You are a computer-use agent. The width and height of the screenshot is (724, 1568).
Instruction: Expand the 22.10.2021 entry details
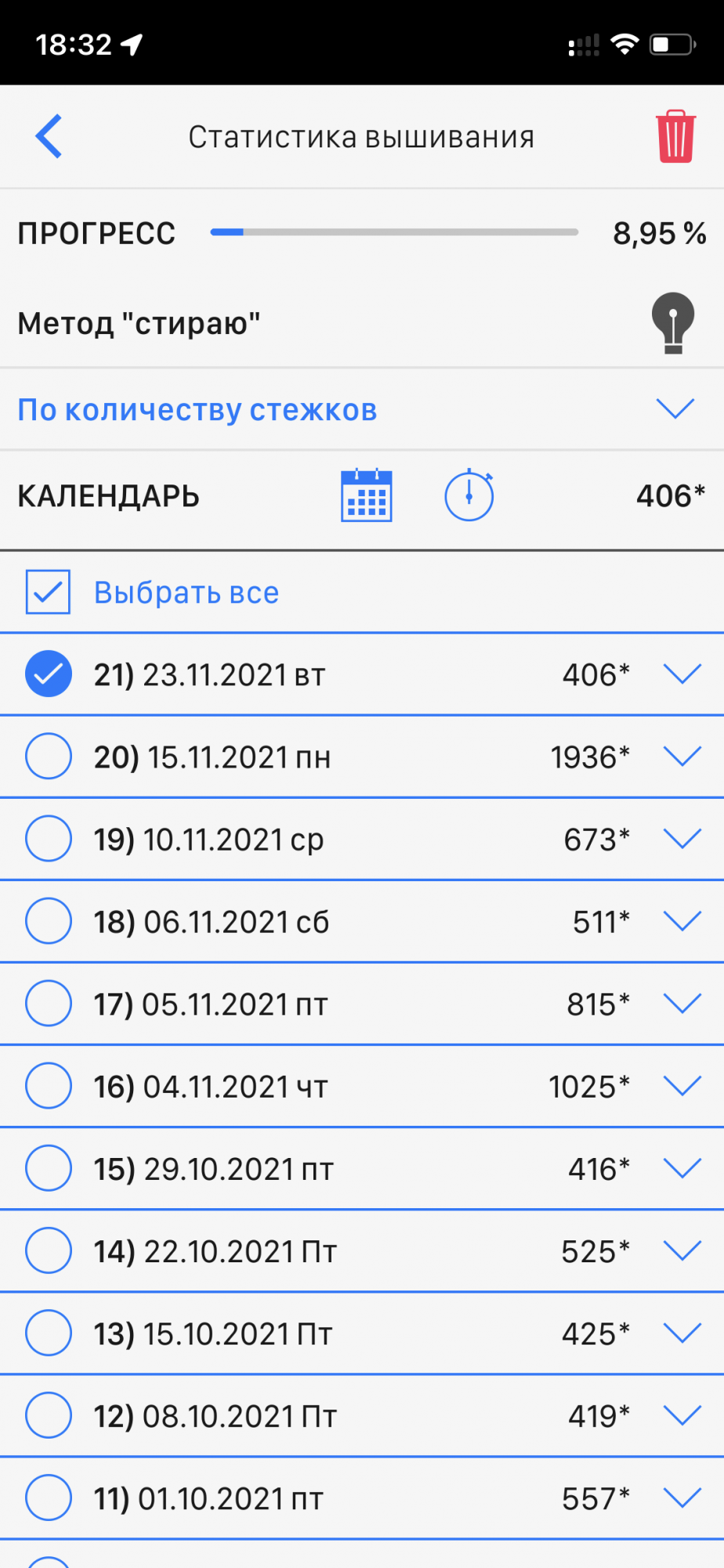pyautogui.click(x=682, y=1250)
